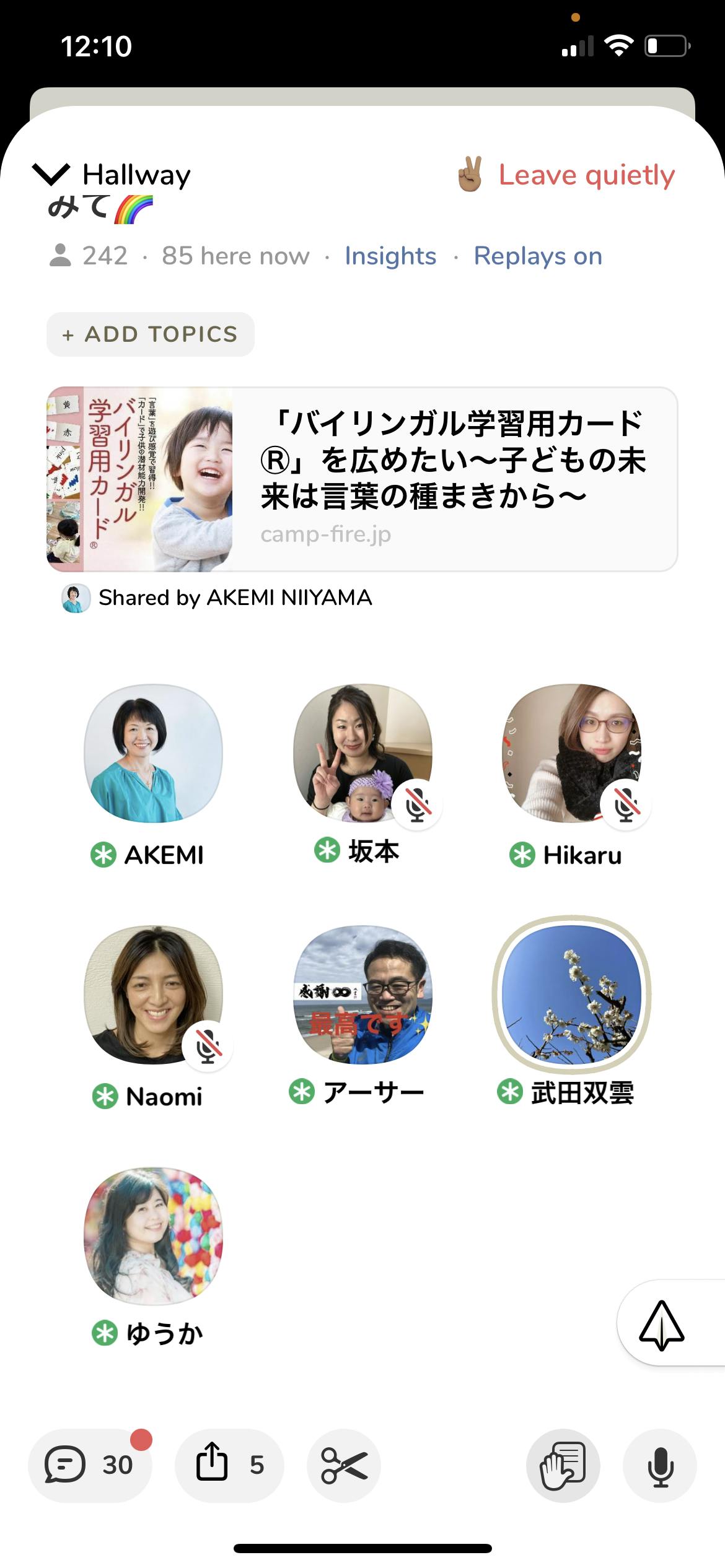Image resolution: width=725 pixels, height=1568 pixels.
Task: Open Hikaru's profile
Action: coord(571,754)
